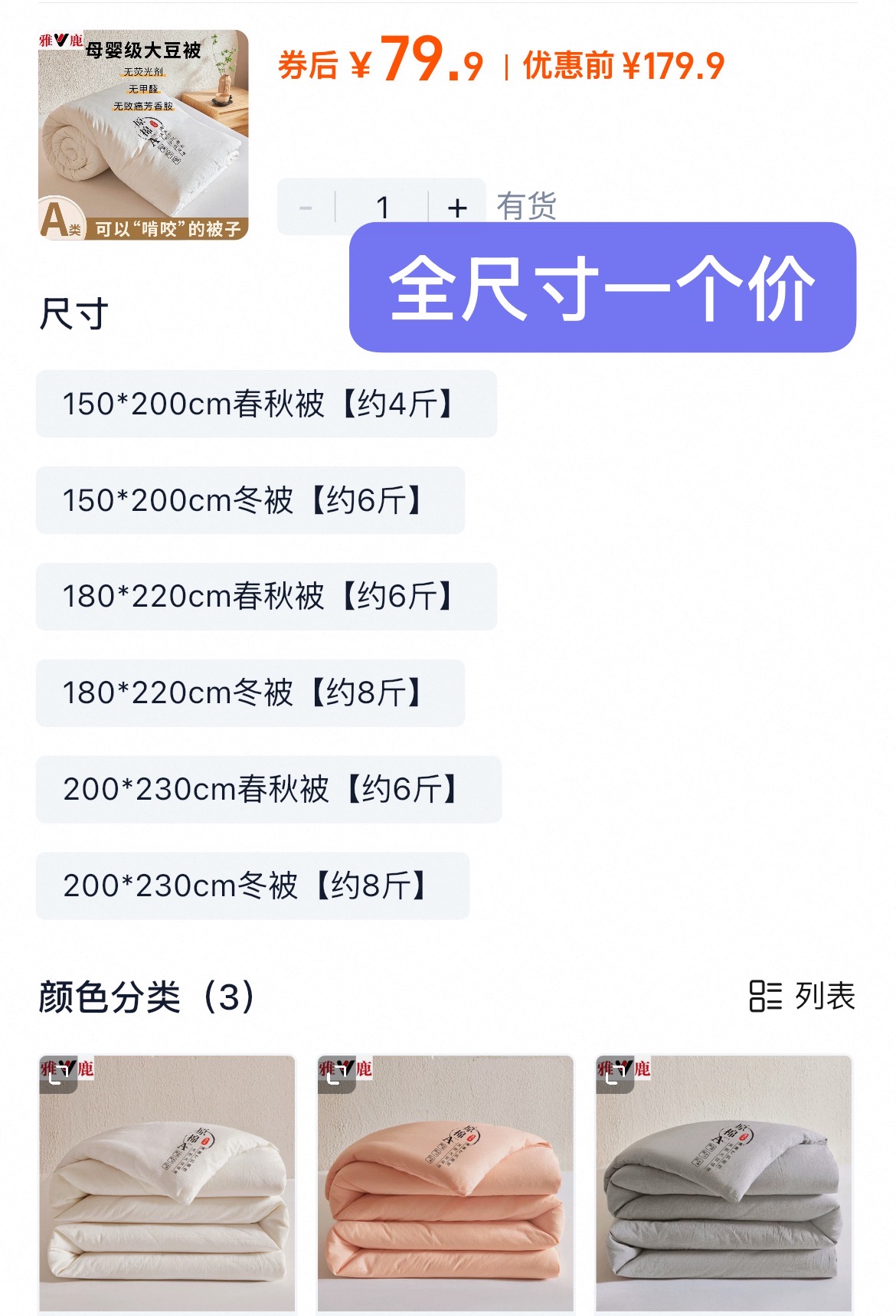Select the 180*220cm冬被【约8斤】 size option
Screen dimensions: 896x1316
click(249, 694)
